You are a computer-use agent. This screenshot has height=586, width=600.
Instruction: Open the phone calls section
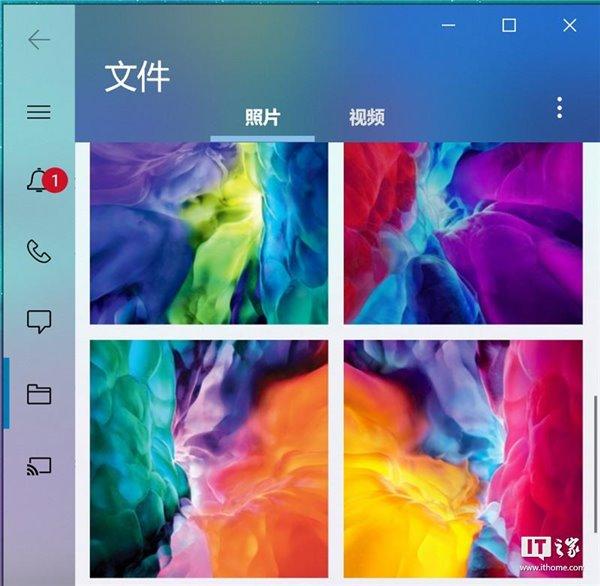click(38, 252)
